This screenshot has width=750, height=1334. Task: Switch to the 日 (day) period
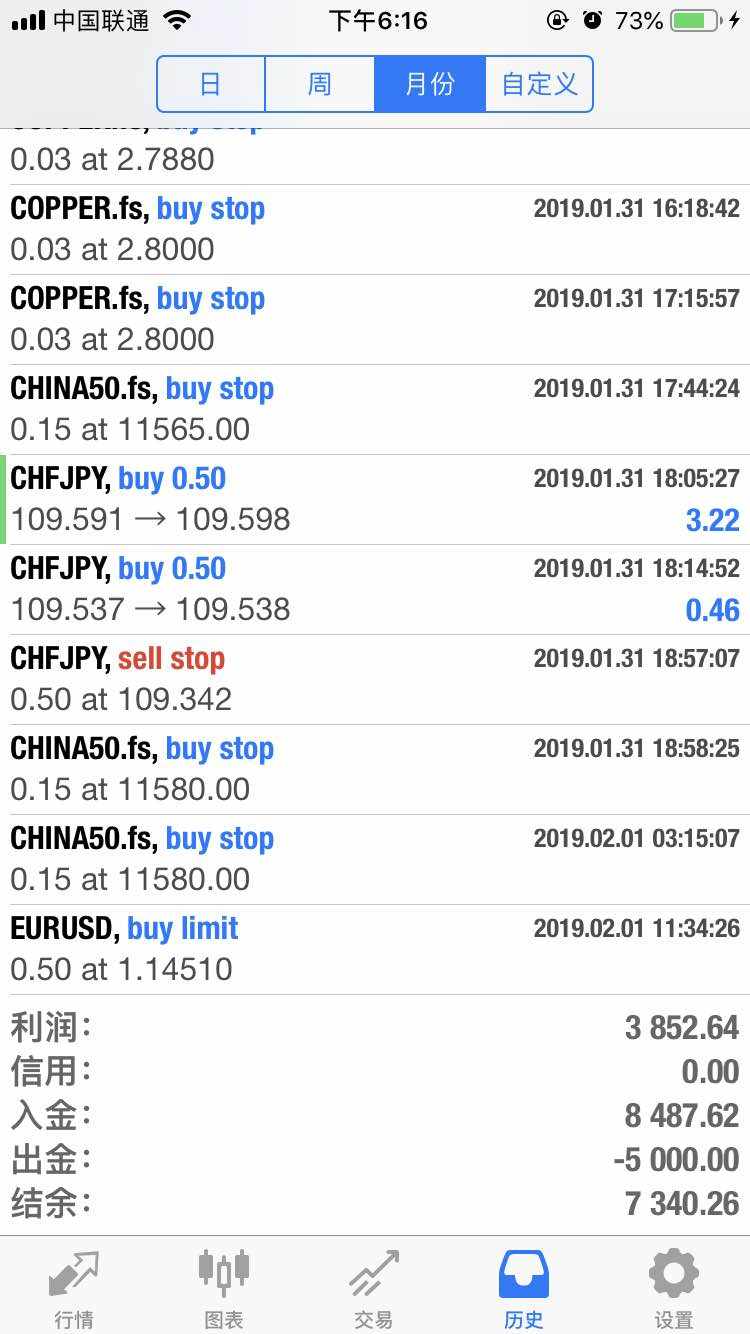pyautogui.click(x=211, y=84)
